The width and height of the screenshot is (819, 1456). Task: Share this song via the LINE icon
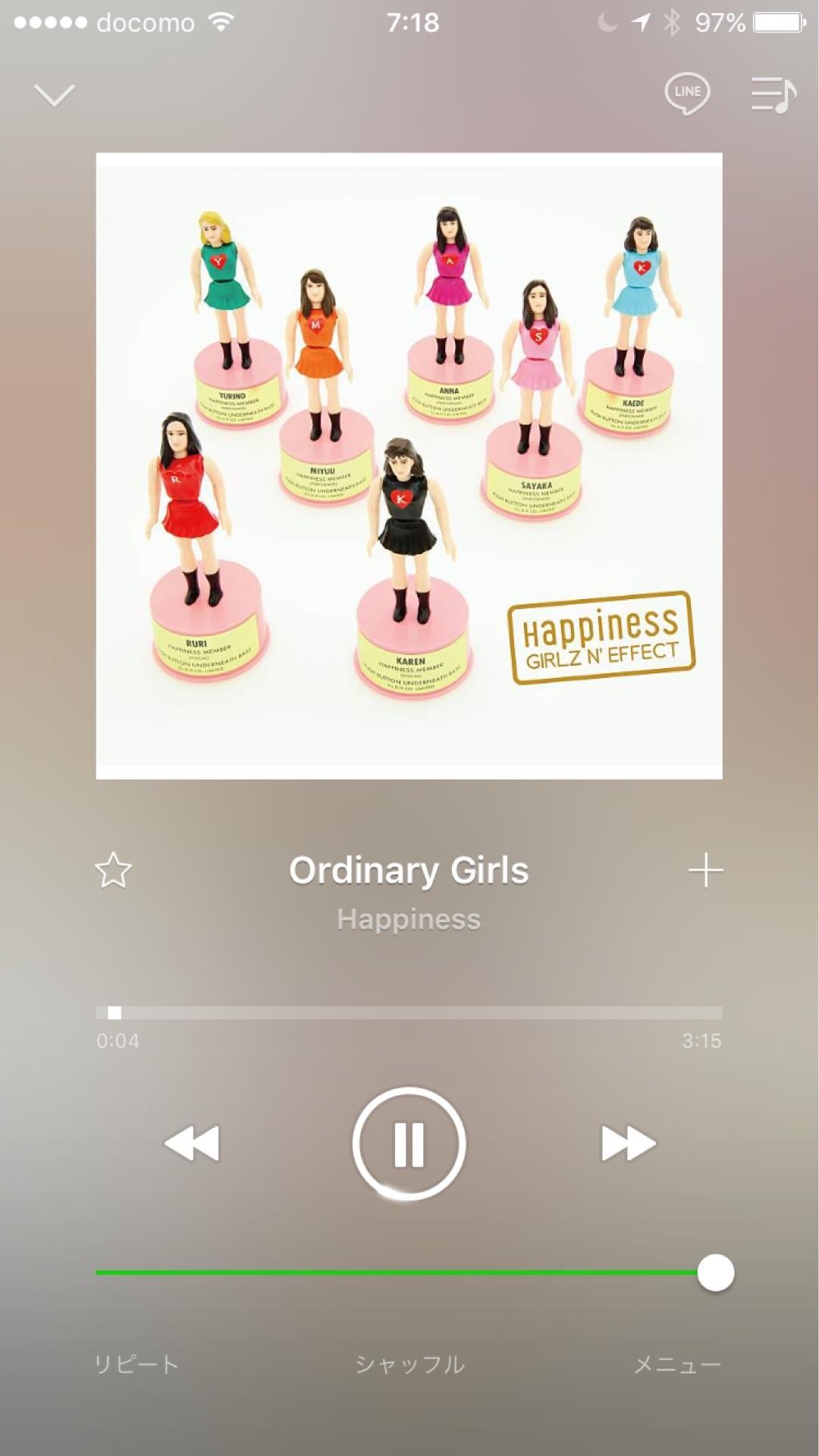click(x=687, y=94)
